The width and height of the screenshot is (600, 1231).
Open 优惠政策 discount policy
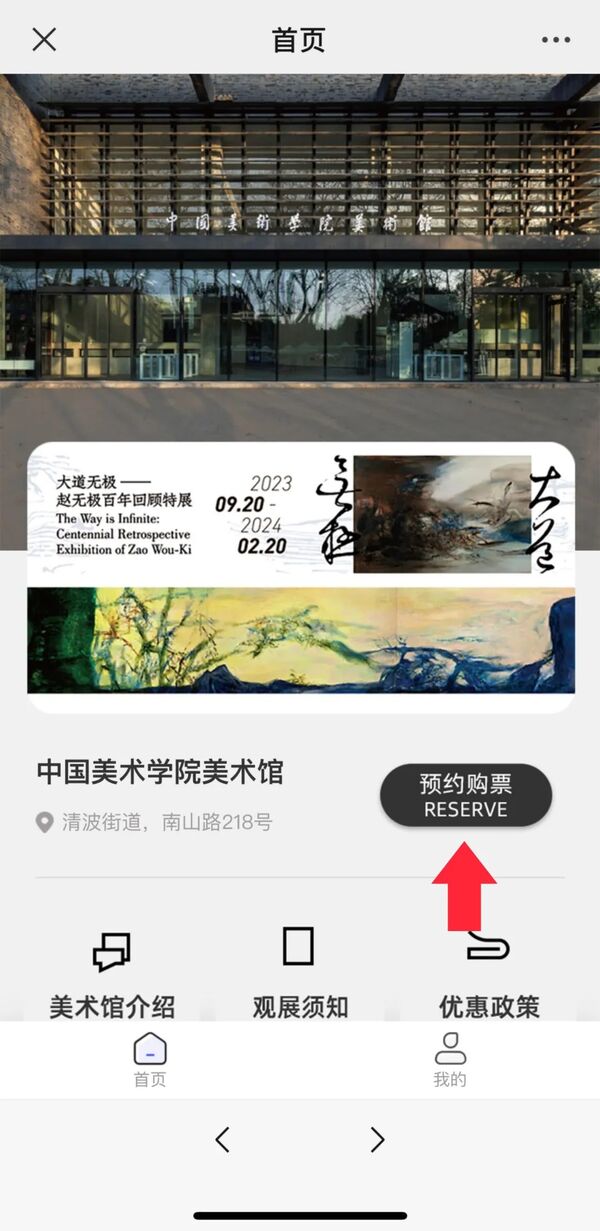coord(488,975)
